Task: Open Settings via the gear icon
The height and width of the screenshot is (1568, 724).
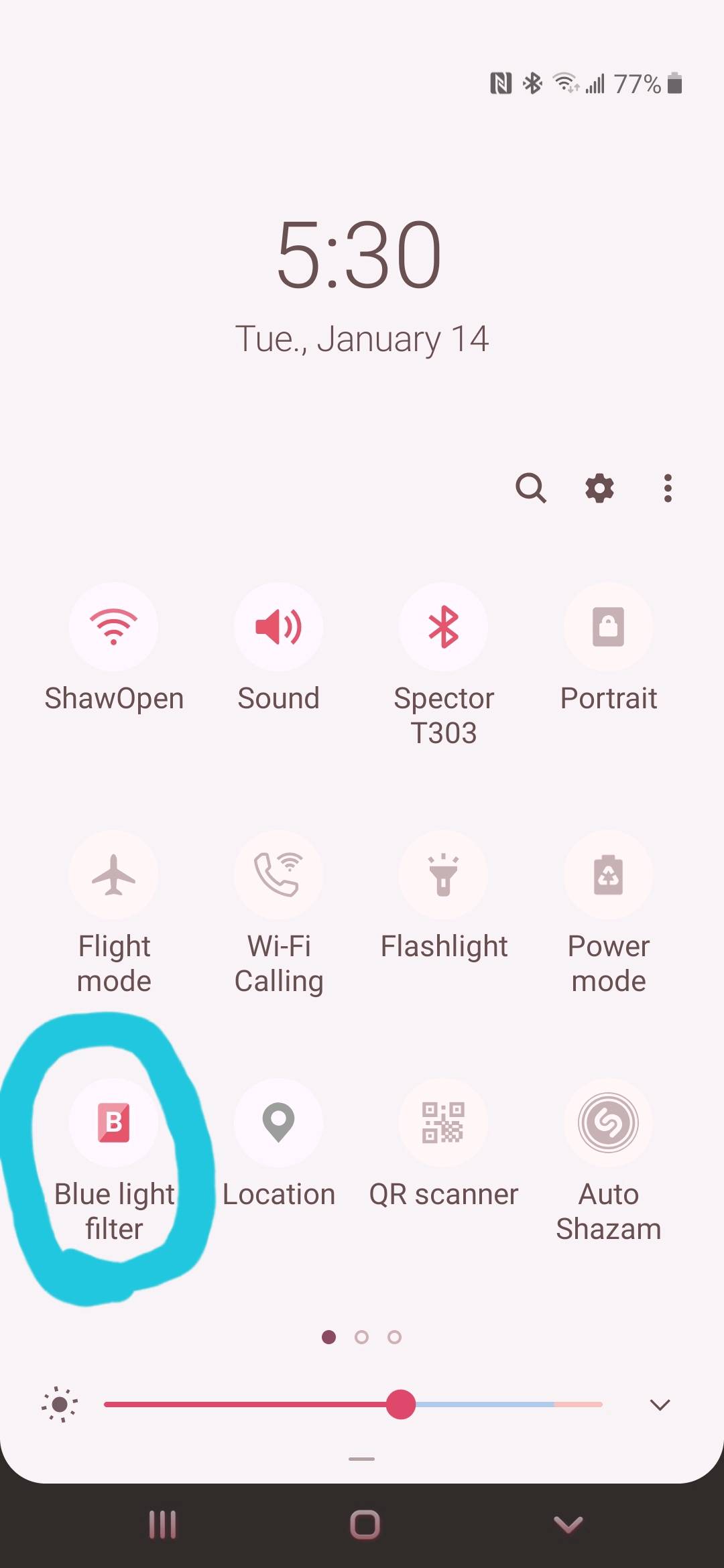Action: tap(599, 488)
